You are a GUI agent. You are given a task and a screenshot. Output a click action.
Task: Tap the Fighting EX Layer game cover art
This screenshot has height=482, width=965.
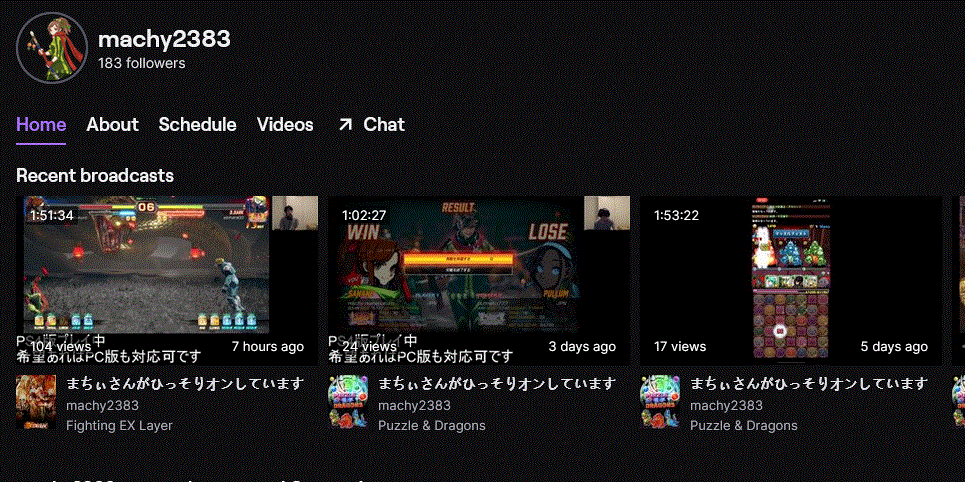pyautogui.click(x=35, y=404)
